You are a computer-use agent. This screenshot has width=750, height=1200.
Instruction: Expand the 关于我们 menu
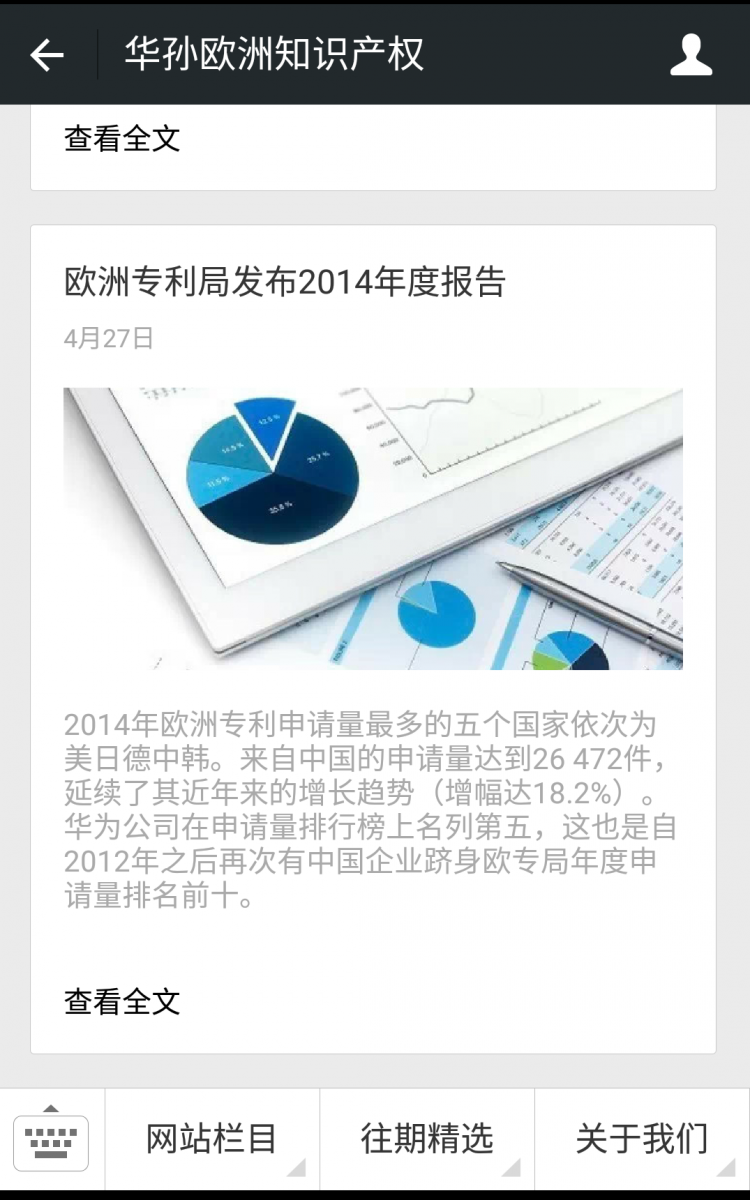[x=642, y=1139]
